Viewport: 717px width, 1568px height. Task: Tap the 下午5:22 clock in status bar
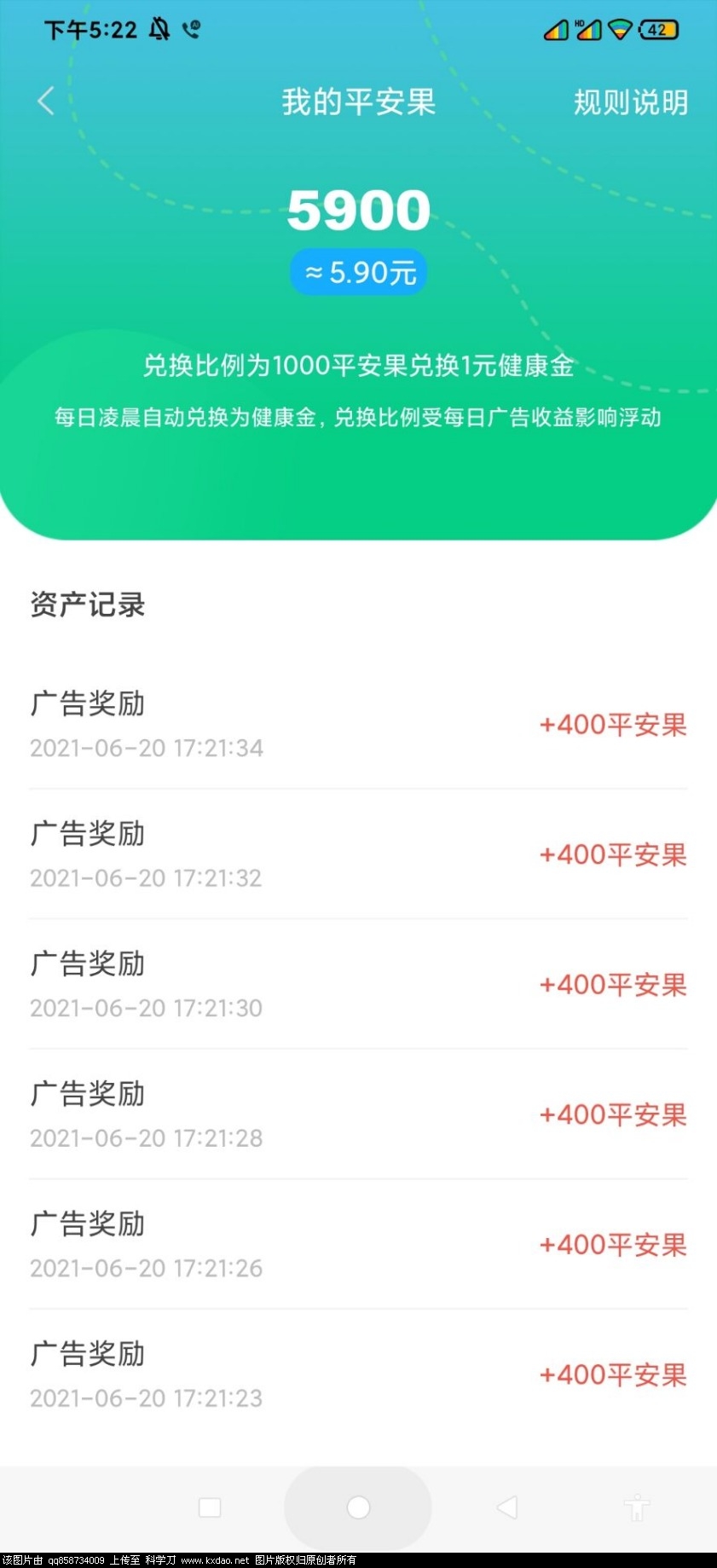click(x=89, y=29)
